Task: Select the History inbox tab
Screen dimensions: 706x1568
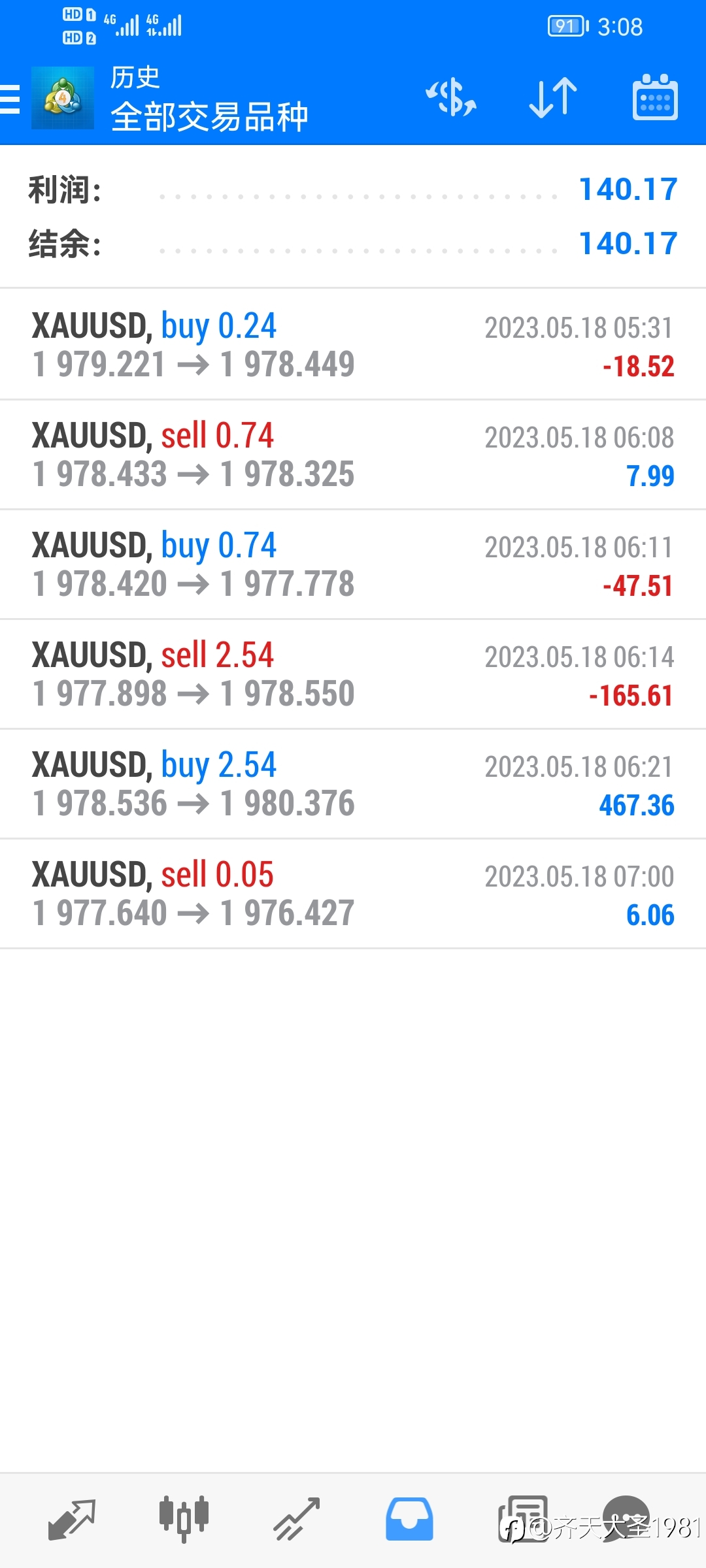Action: tap(409, 1519)
